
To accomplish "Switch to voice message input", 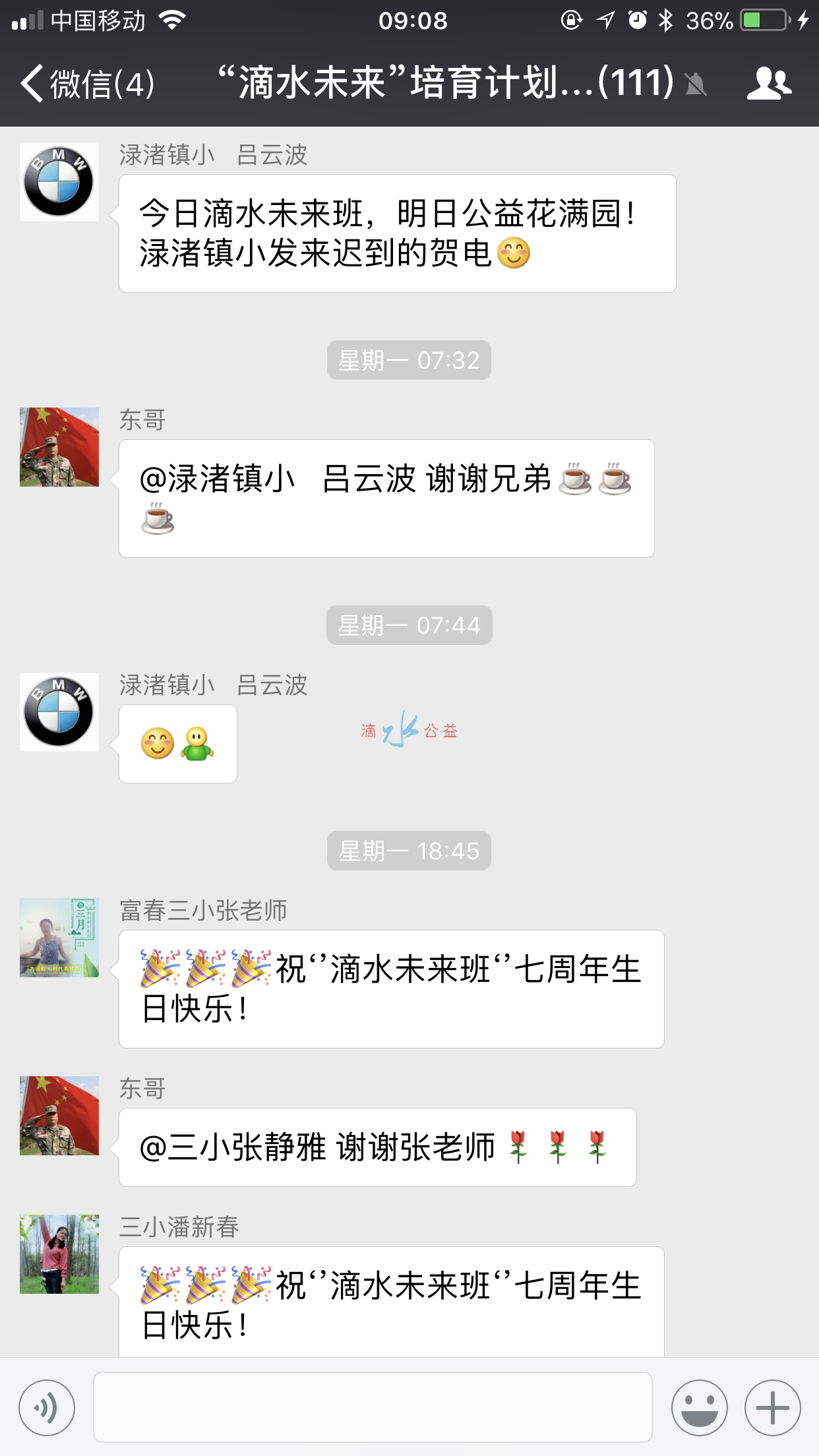I will [x=47, y=1408].
